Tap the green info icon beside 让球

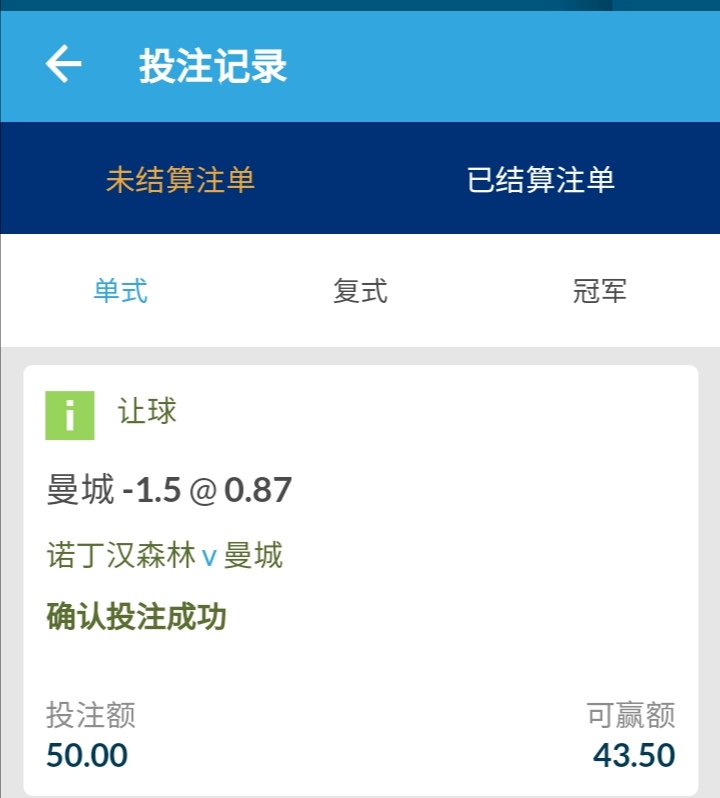pyautogui.click(x=70, y=415)
